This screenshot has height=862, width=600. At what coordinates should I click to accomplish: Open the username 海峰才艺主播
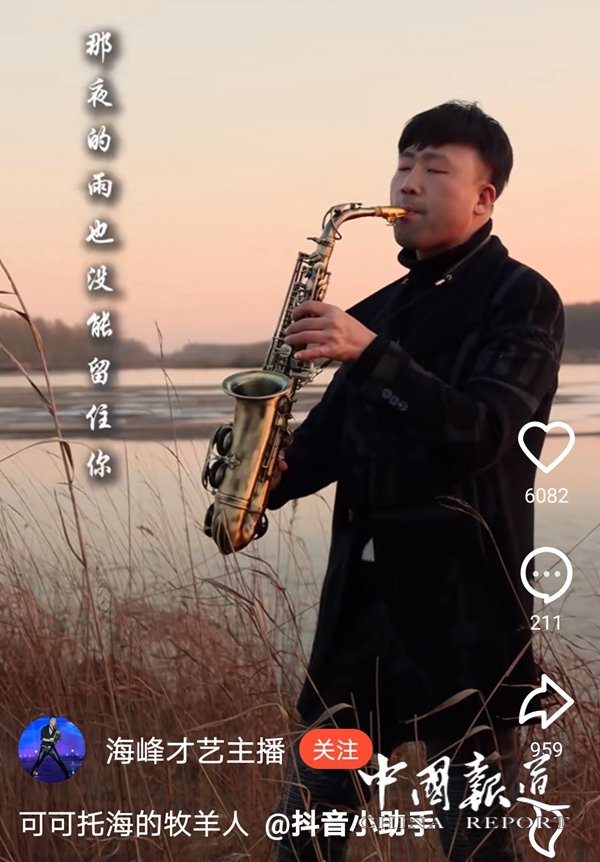[x=196, y=751]
